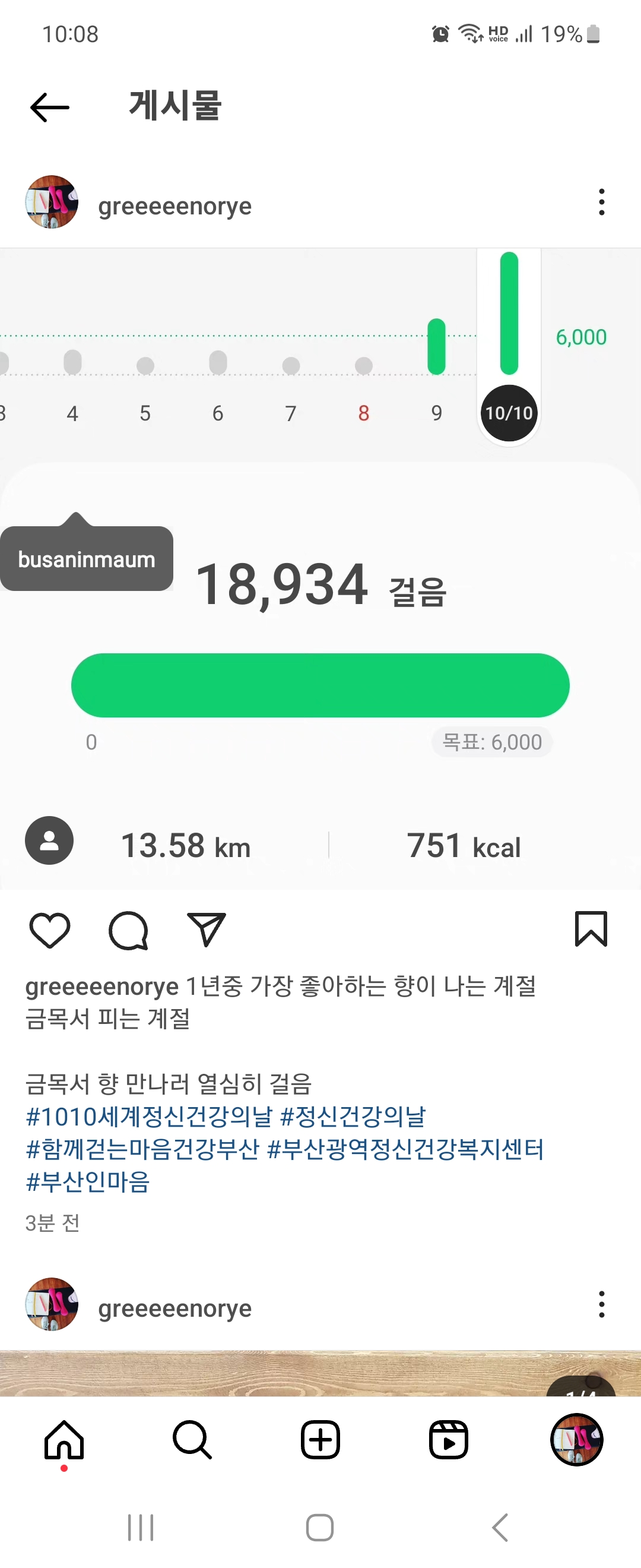Viewport: 641px width, 1568px height.
Task: Open hashtag #1010세계정신건강의날
Action: tap(149, 1117)
